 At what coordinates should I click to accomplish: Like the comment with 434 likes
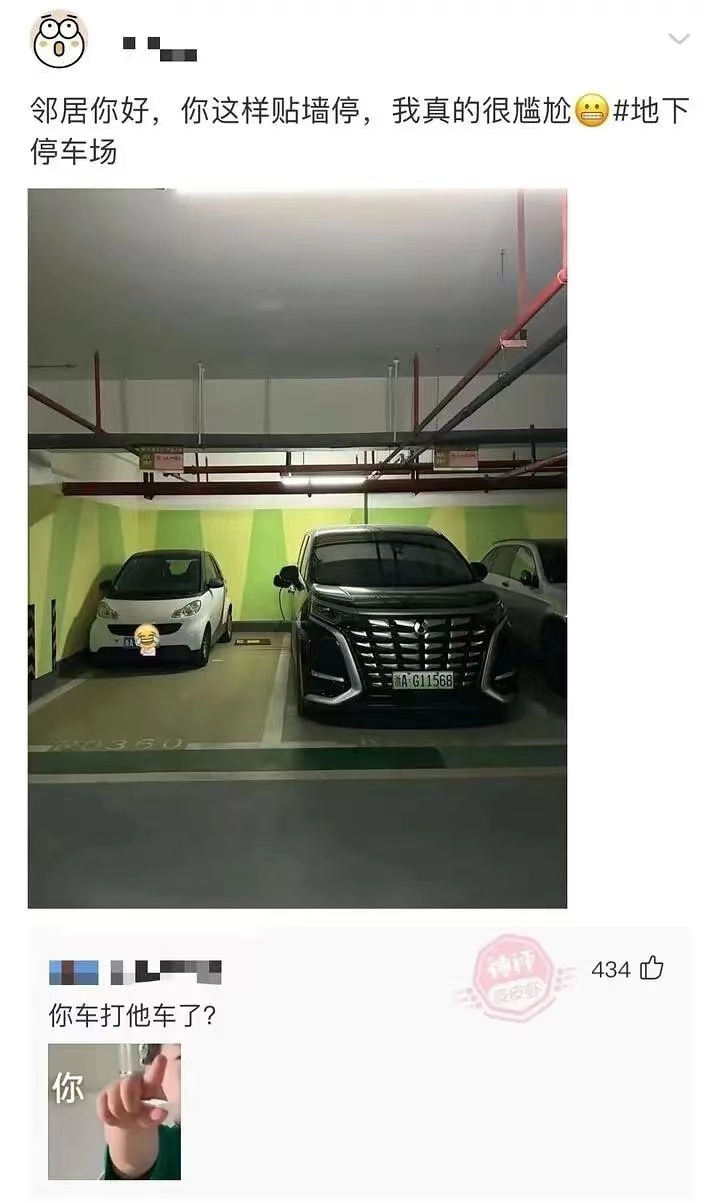652,968
